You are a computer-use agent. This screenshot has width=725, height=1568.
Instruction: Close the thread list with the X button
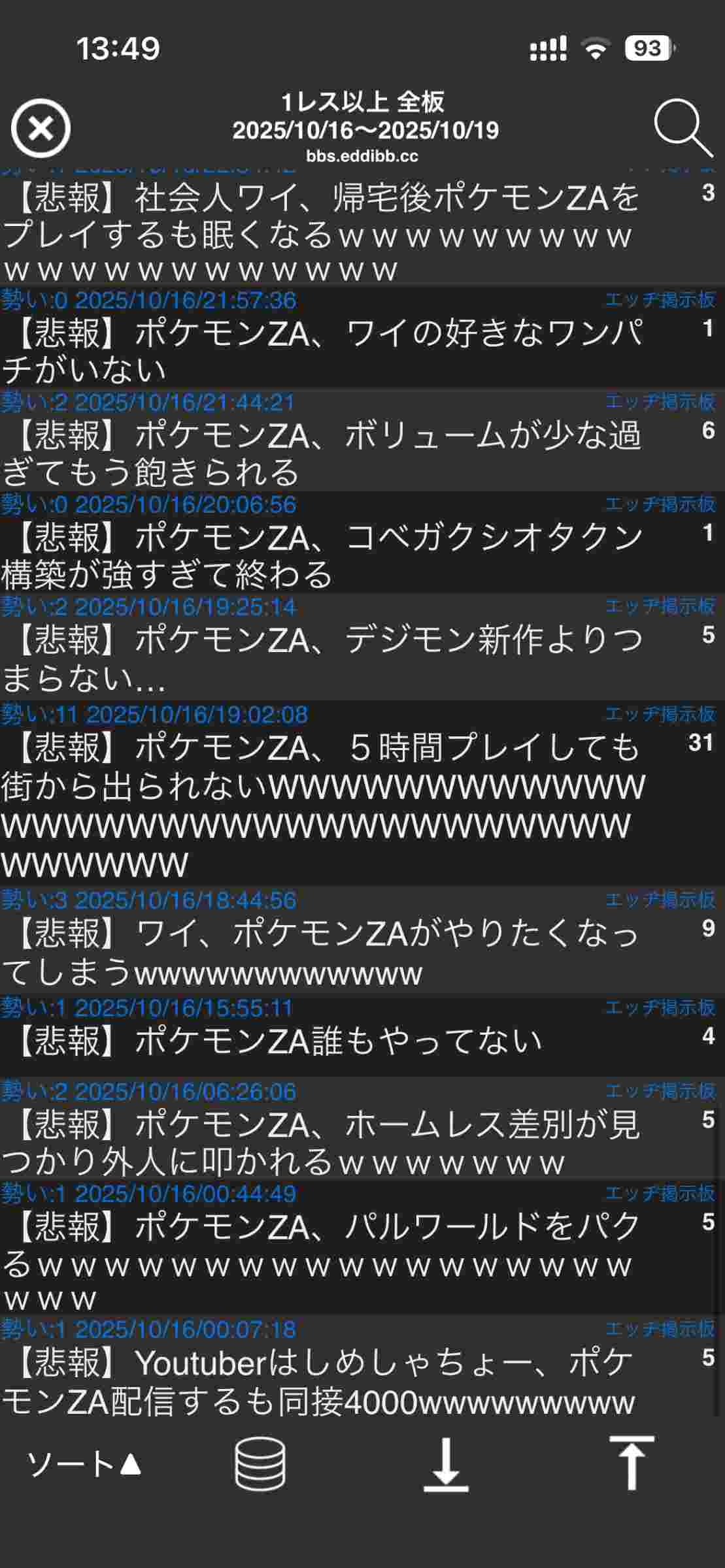click(41, 128)
